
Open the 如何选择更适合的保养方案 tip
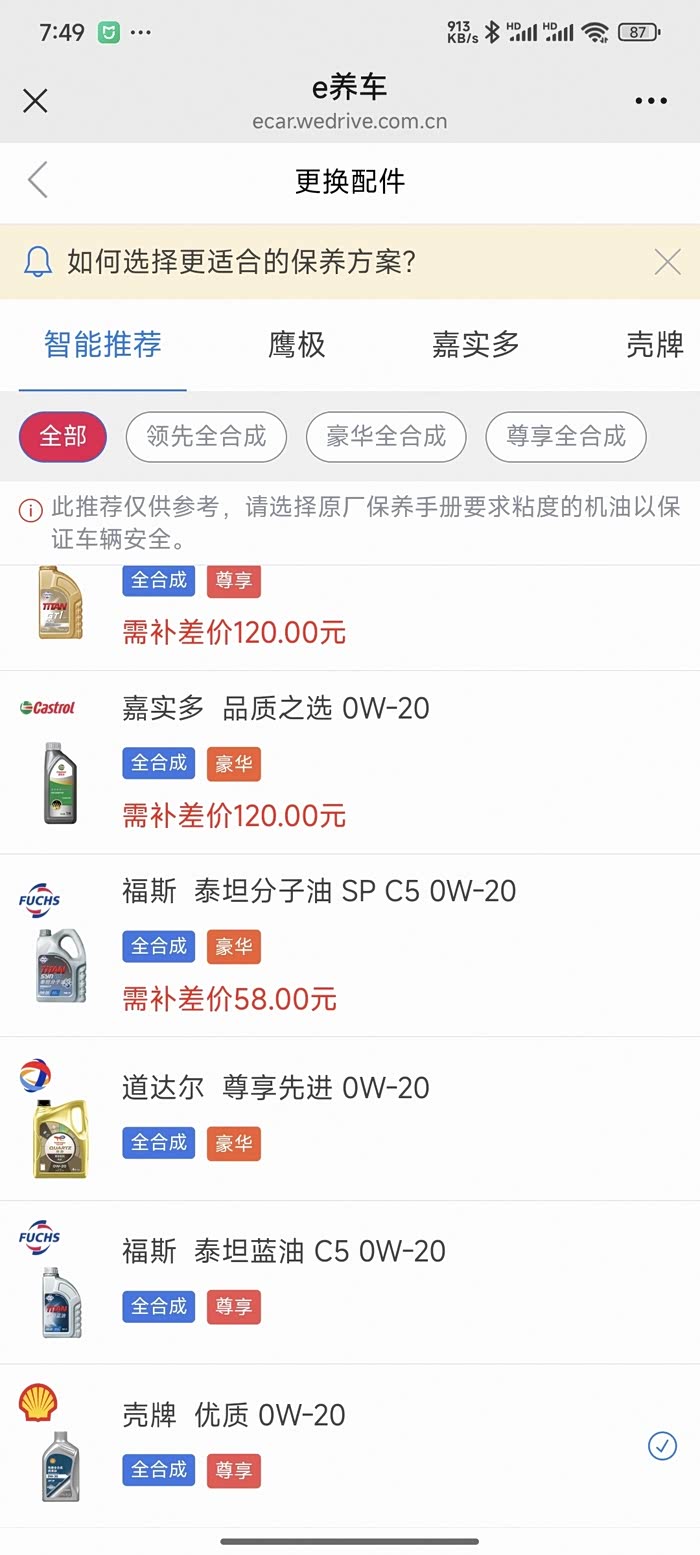tap(241, 263)
